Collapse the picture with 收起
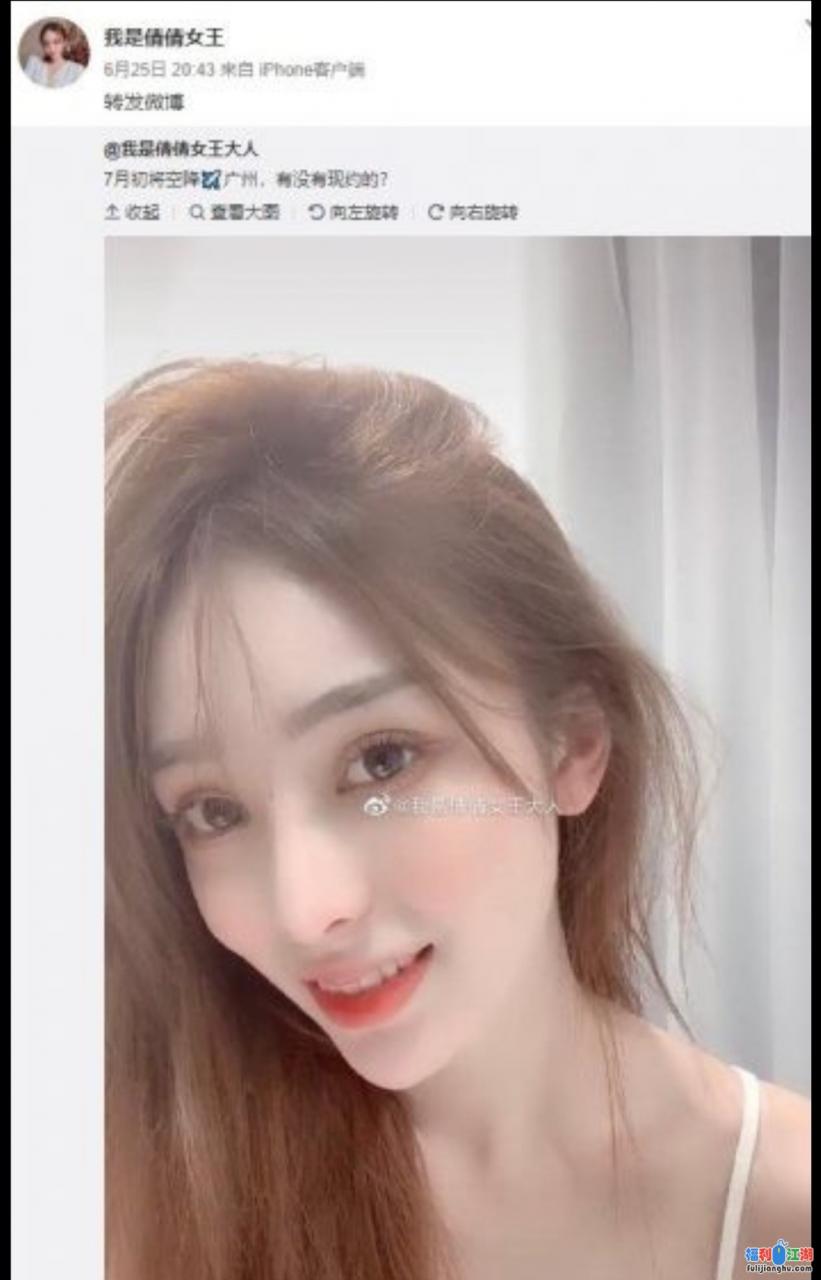This screenshot has width=821, height=1280. tap(132, 212)
